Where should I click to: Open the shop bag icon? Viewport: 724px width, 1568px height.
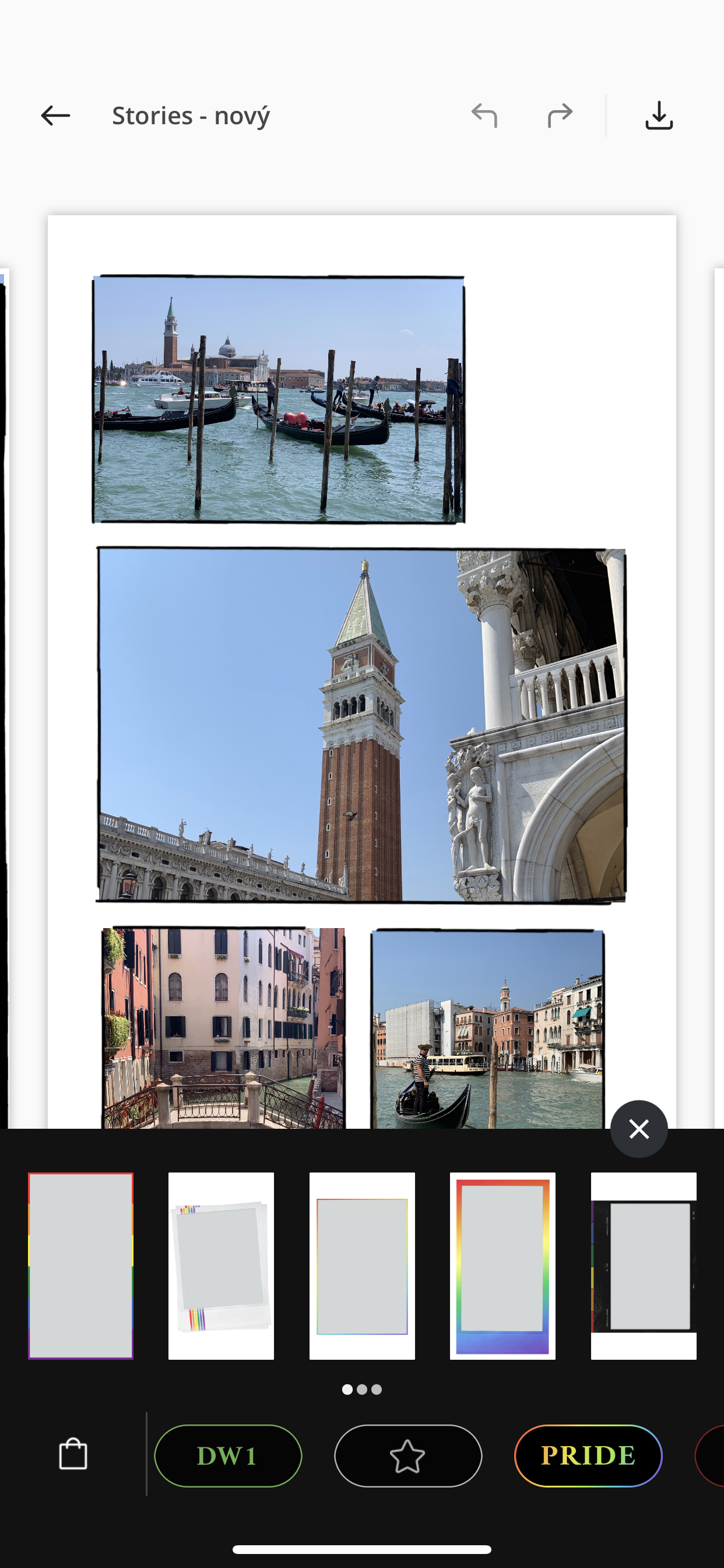73,1454
